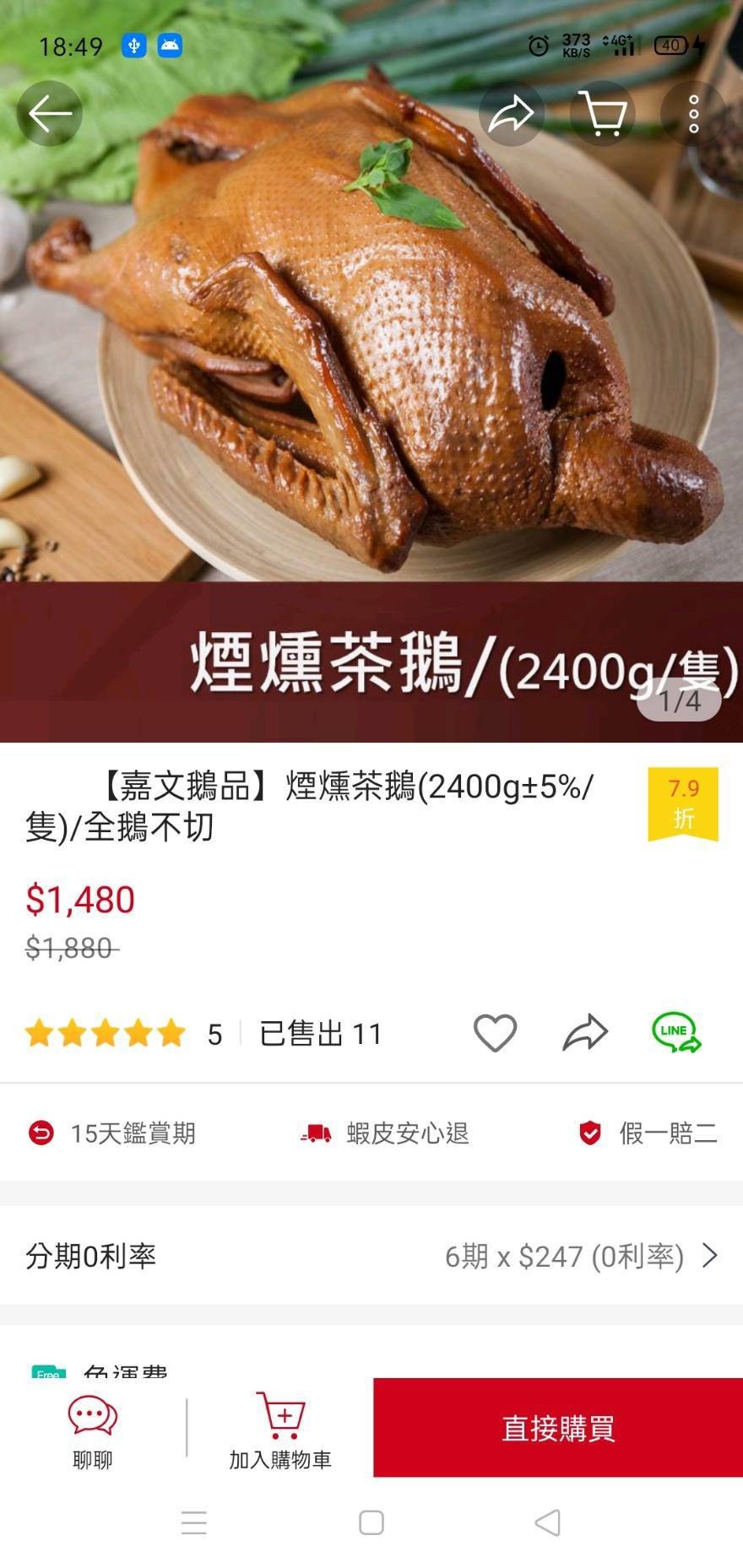Share this item via LINE

click(676, 1033)
